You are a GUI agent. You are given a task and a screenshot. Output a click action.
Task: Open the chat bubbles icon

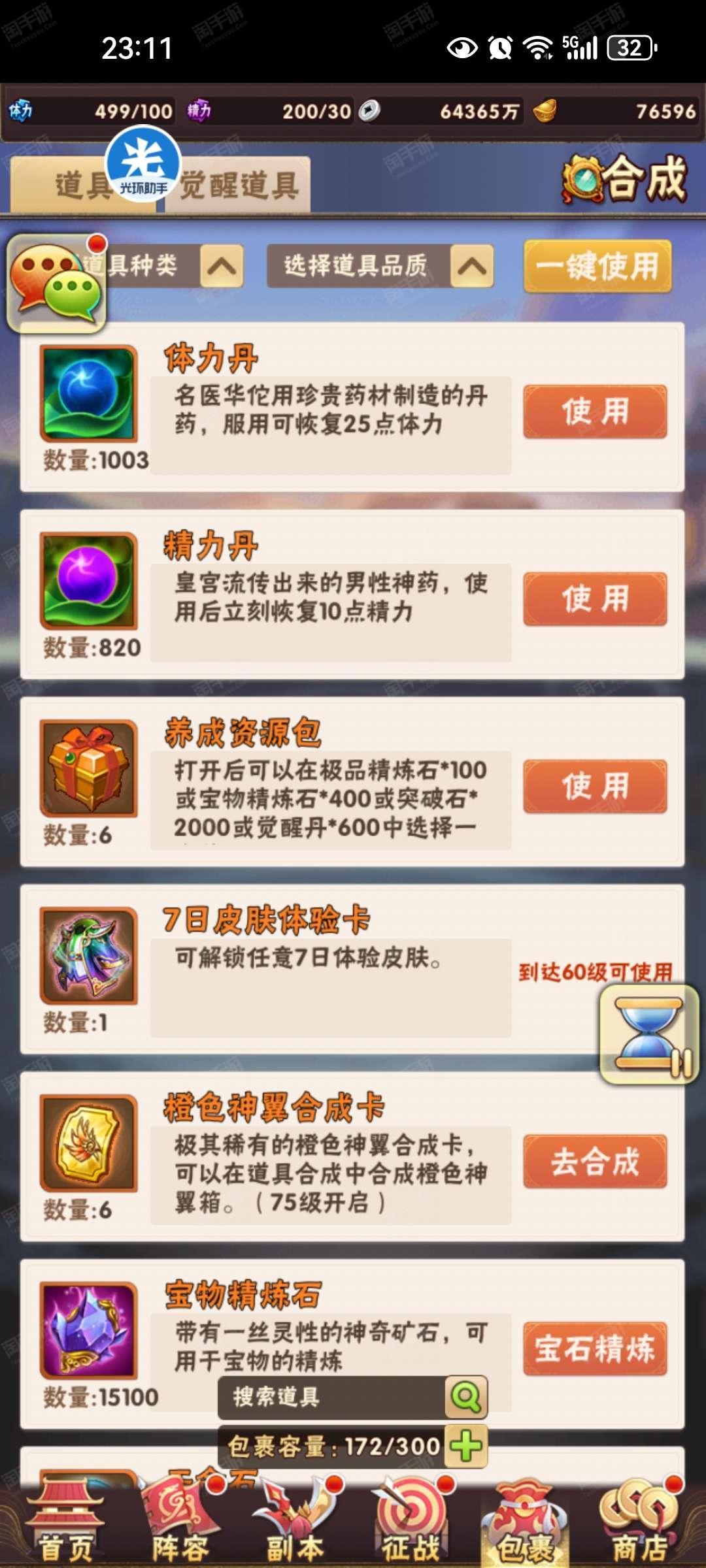click(x=56, y=284)
